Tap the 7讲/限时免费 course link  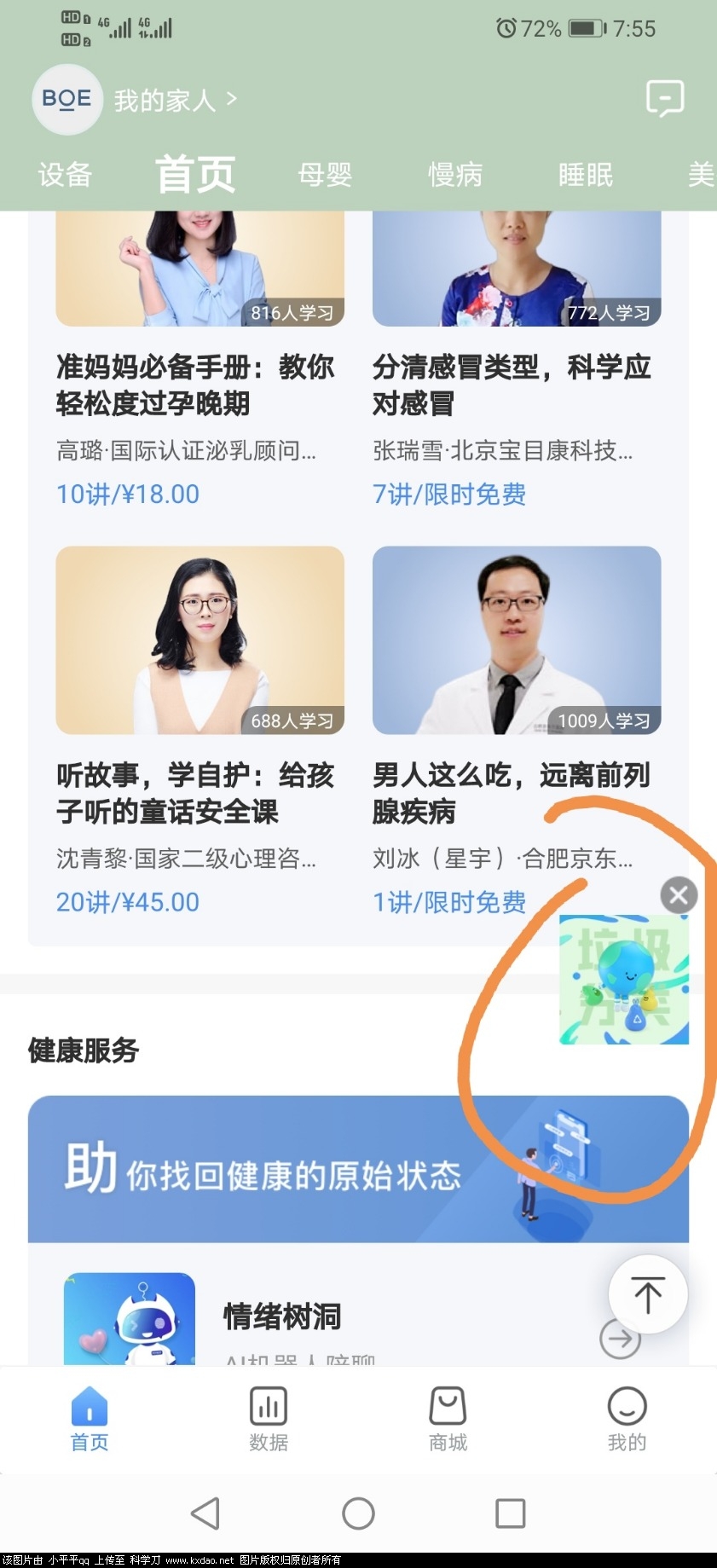449,495
